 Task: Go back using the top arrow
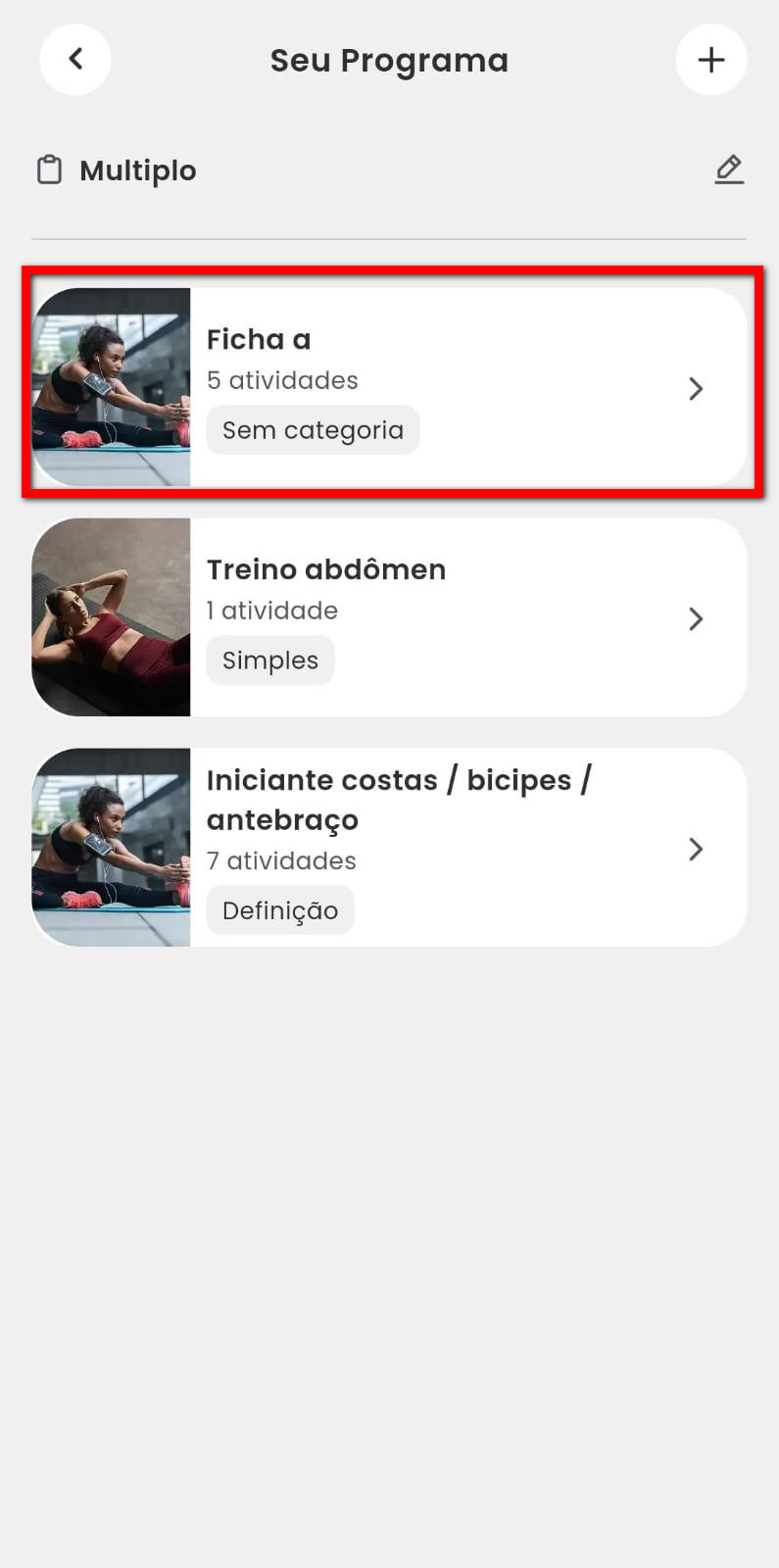click(75, 60)
